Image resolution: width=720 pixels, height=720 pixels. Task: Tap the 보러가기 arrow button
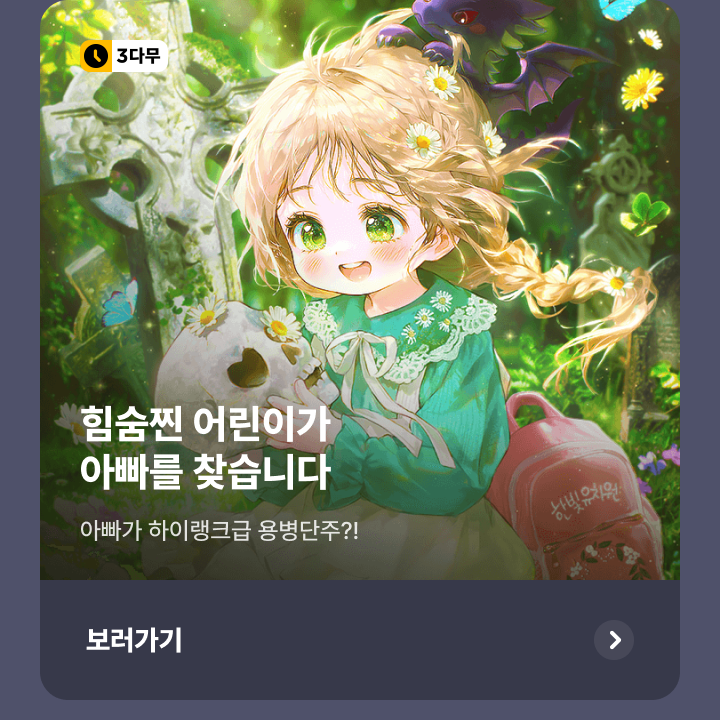click(x=614, y=640)
